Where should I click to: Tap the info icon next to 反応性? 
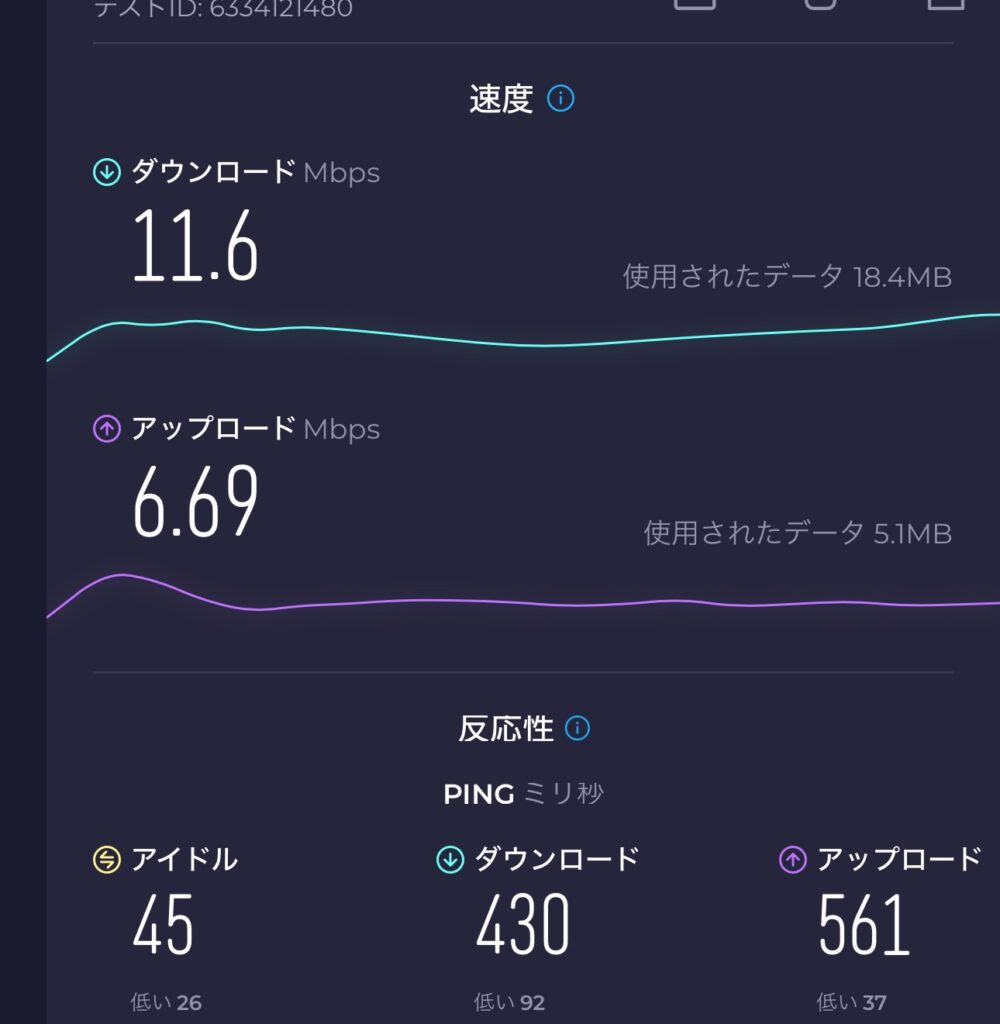click(577, 728)
